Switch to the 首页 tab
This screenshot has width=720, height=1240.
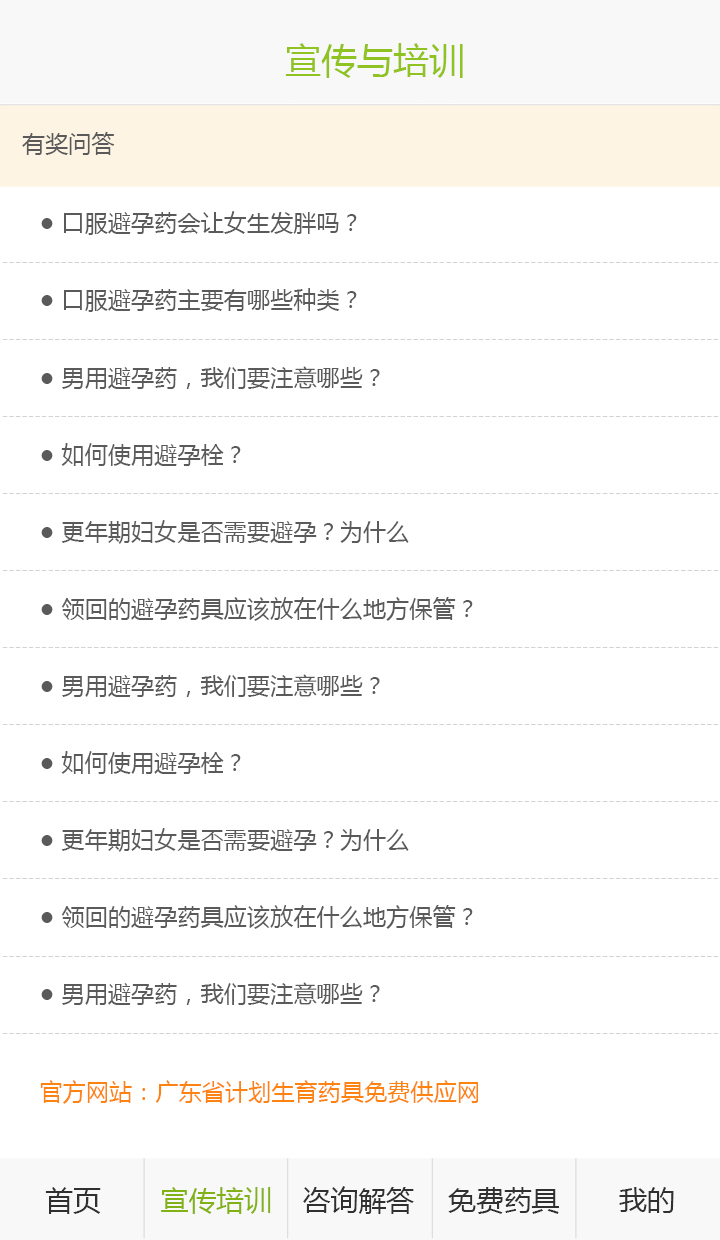point(71,1198)
